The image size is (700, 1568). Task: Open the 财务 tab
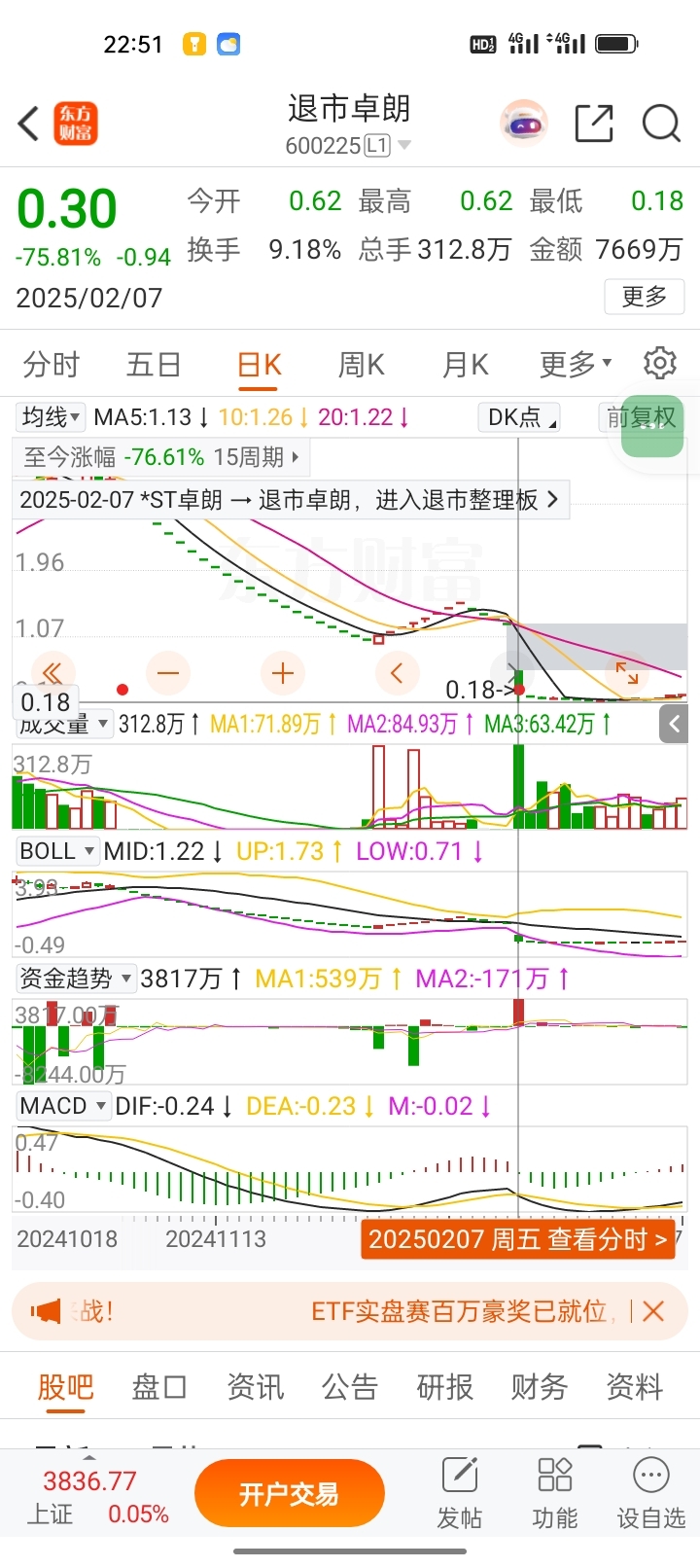tap(540, 1387)
